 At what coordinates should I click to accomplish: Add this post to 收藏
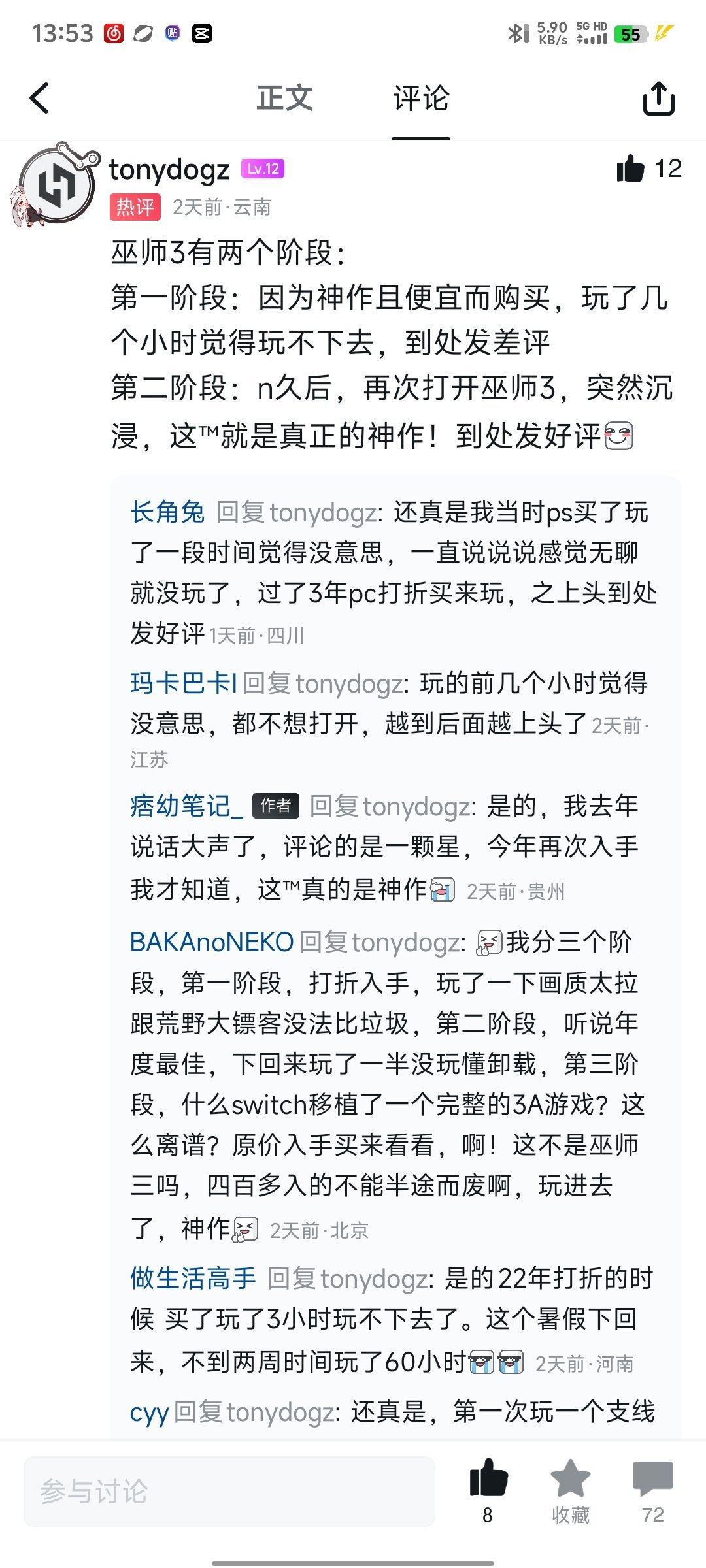pyautogui.click(x=570, y=1480)
